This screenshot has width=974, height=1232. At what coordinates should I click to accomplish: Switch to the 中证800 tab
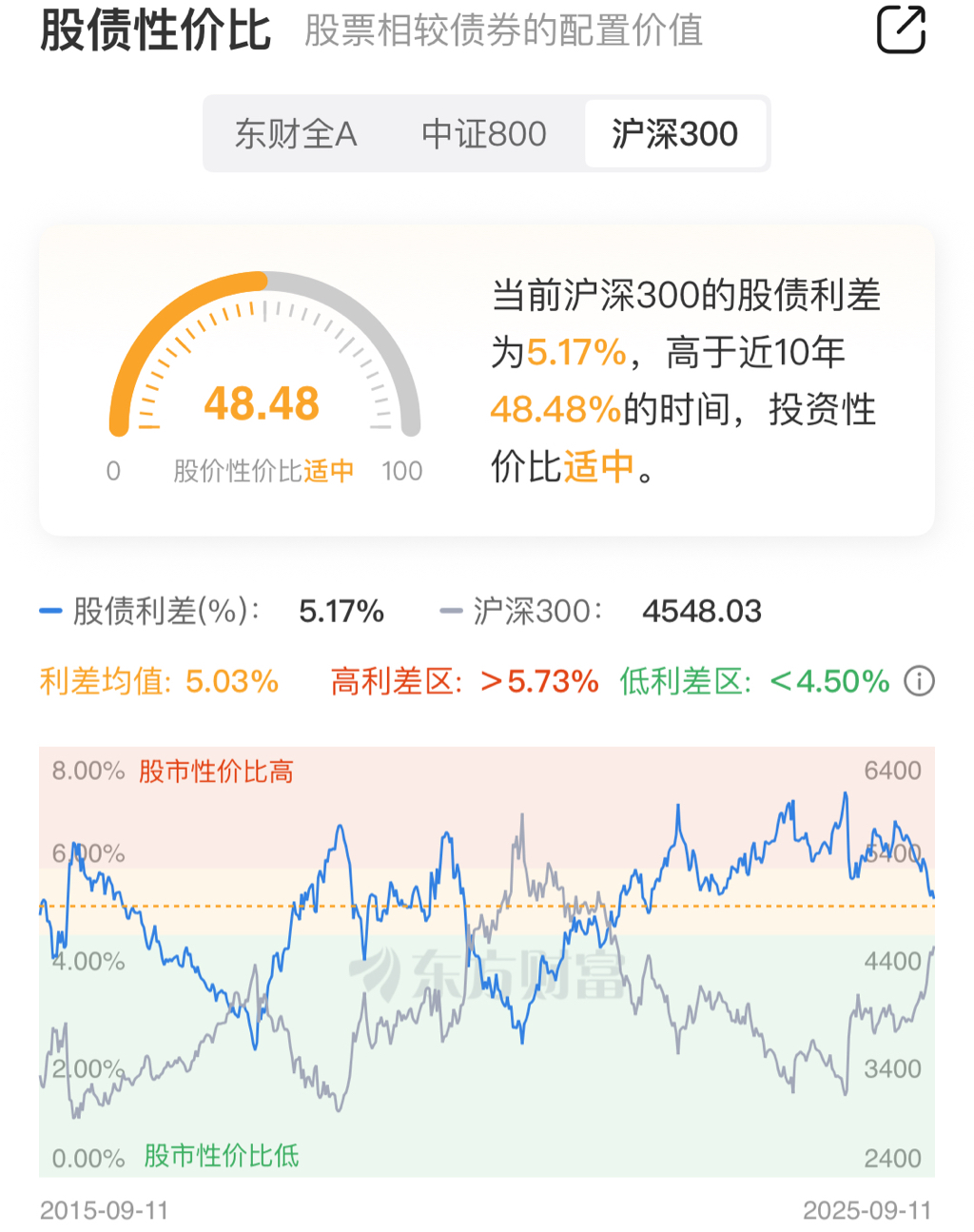(x=484, y=134)
